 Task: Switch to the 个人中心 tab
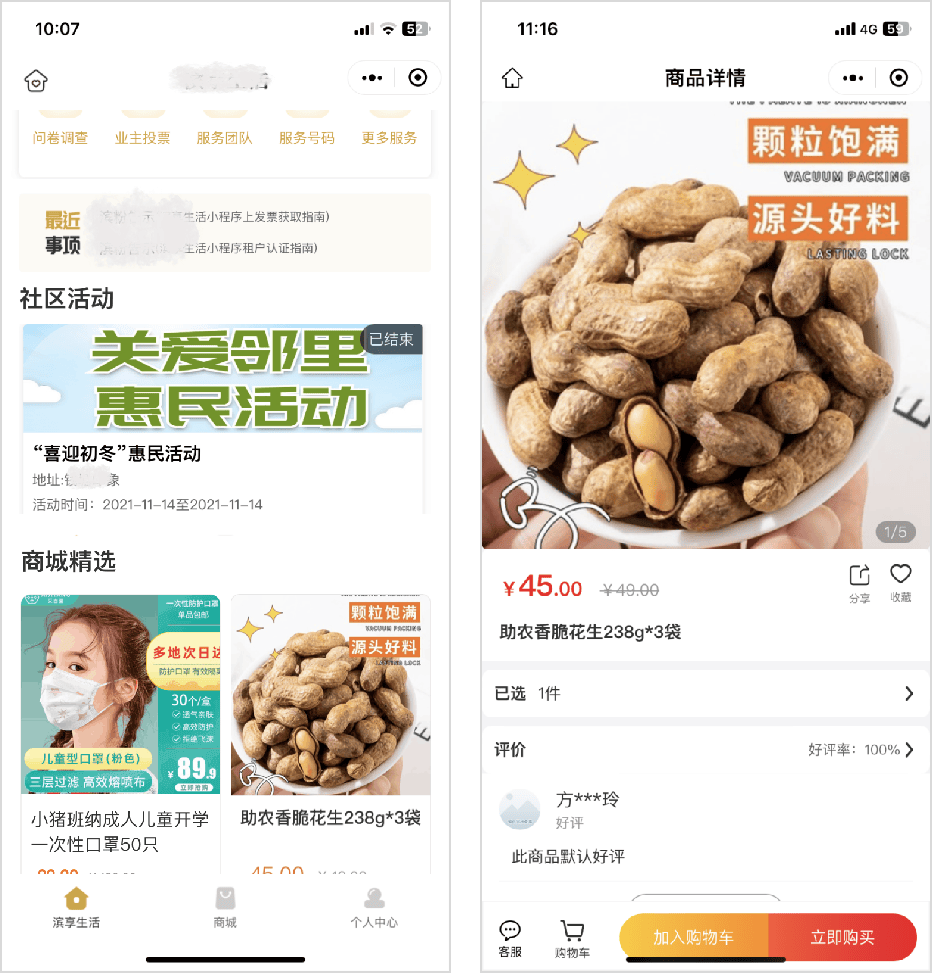click(x=374, y=907)
